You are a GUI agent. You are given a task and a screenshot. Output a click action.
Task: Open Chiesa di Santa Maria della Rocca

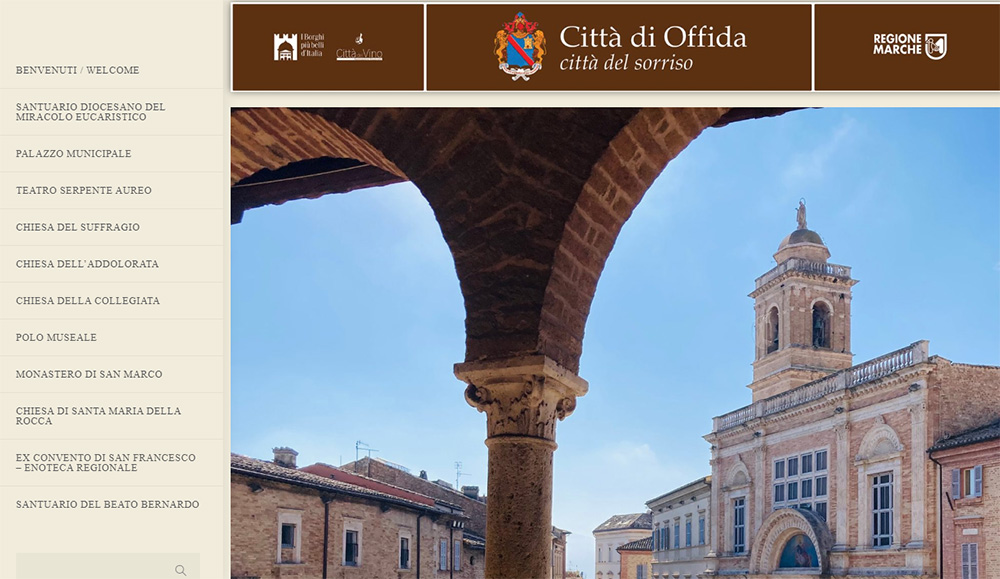point(98,416)
